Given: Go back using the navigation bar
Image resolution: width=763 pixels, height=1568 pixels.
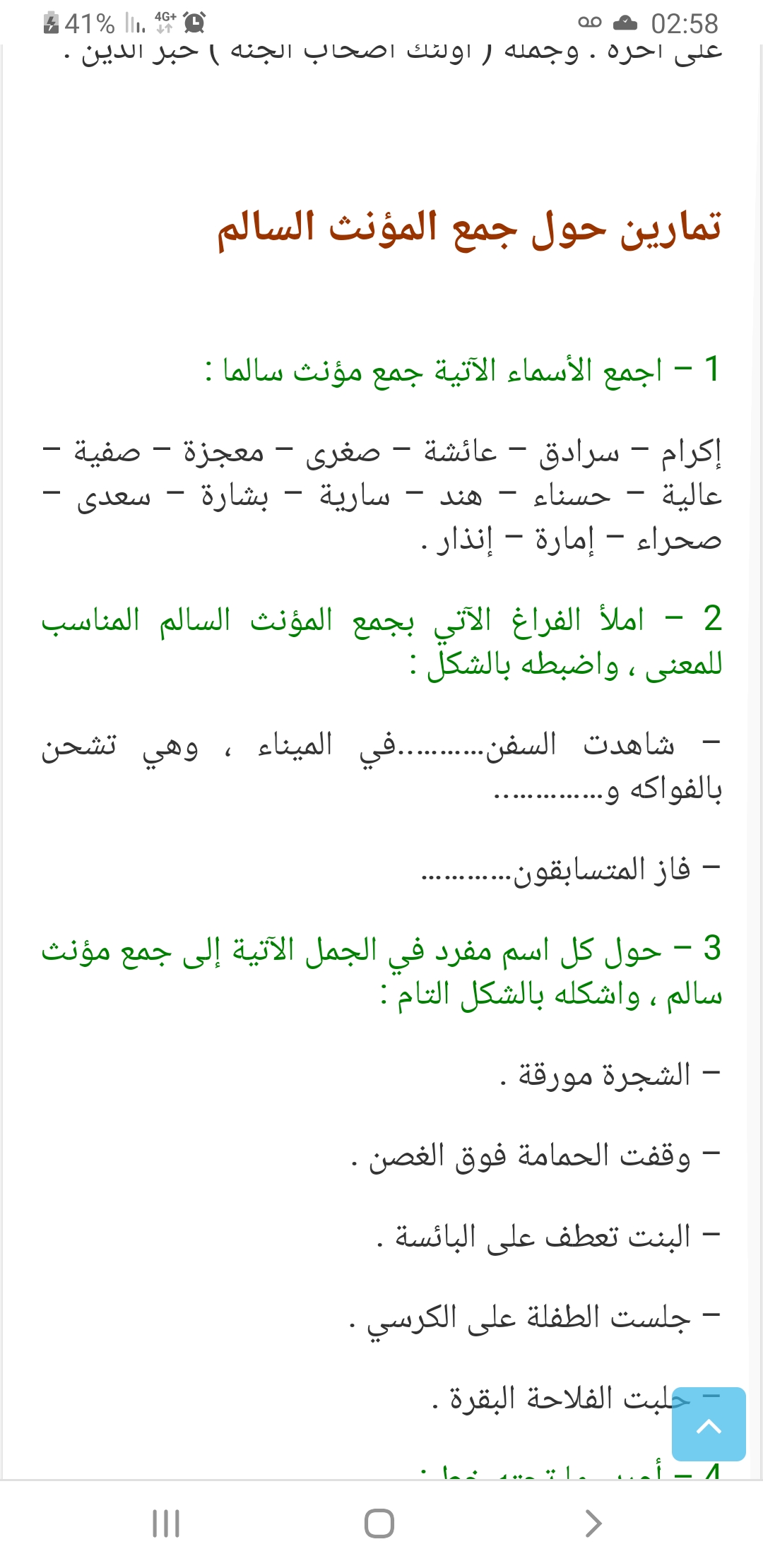Looking at the screenshot, I should tap(593, 1524).
